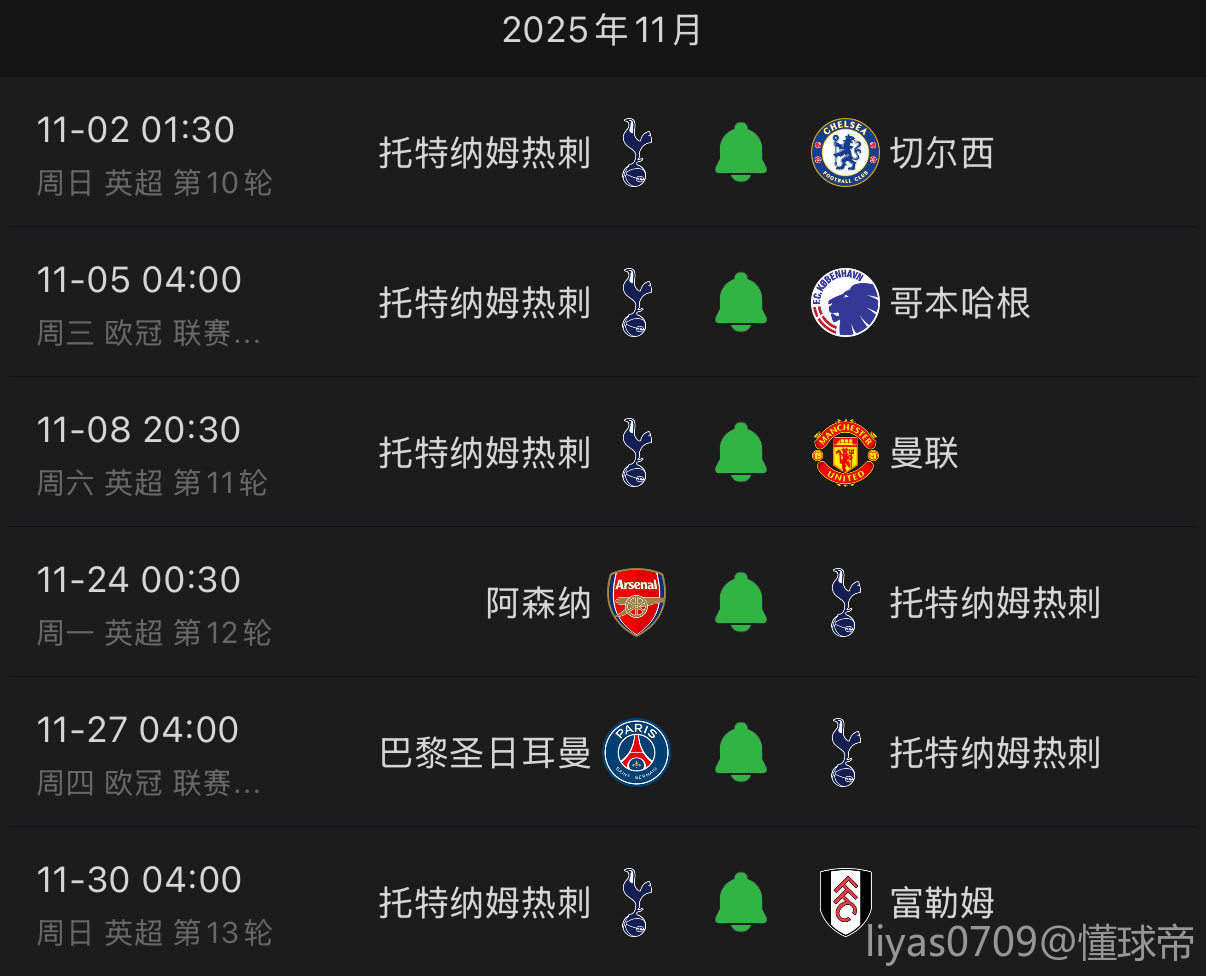Toggle the reminder bell for the Copenhagen match
Screen dimensions: 1206x976
(x=741, y=303)
